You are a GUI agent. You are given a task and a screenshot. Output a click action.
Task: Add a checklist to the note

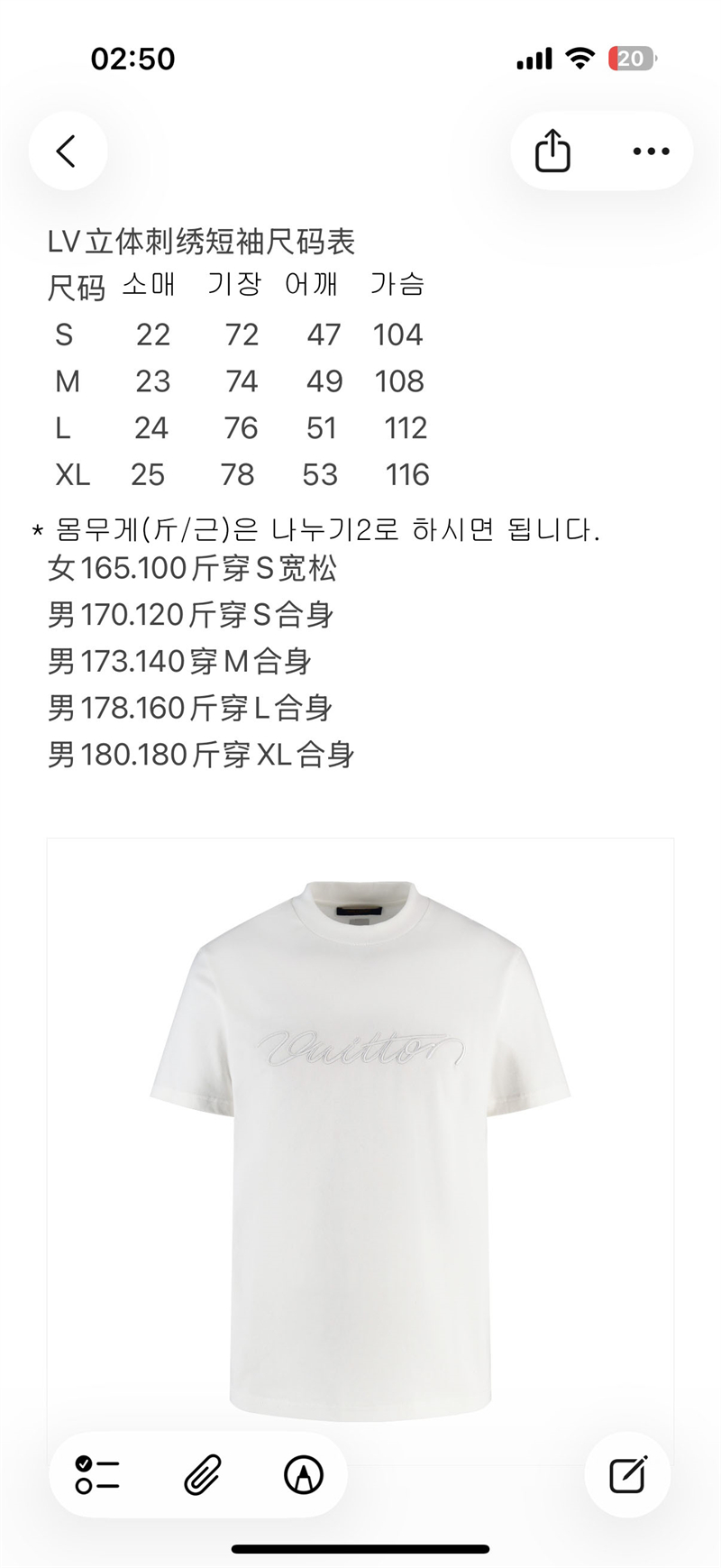(97, 1475)
